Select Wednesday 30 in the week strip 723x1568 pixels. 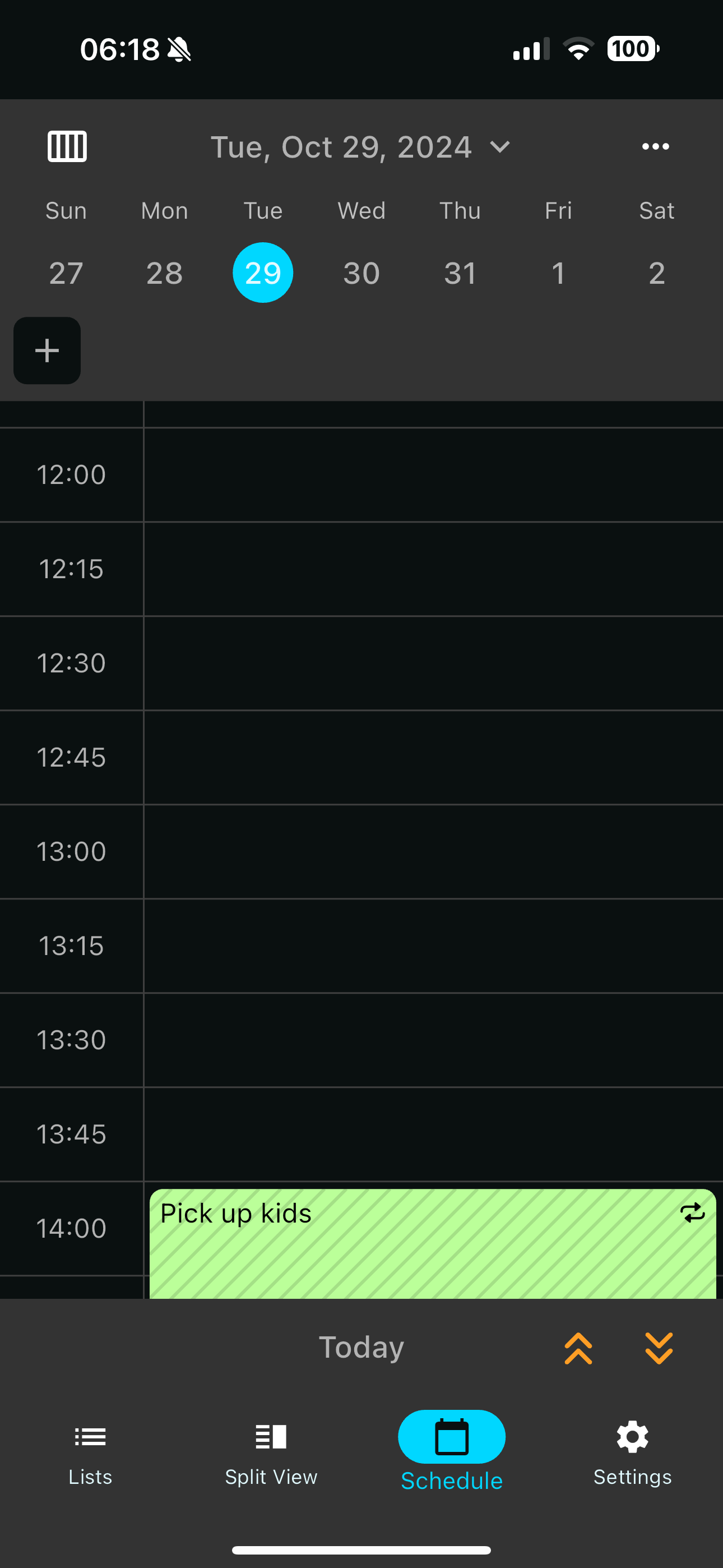click(361, 273)
